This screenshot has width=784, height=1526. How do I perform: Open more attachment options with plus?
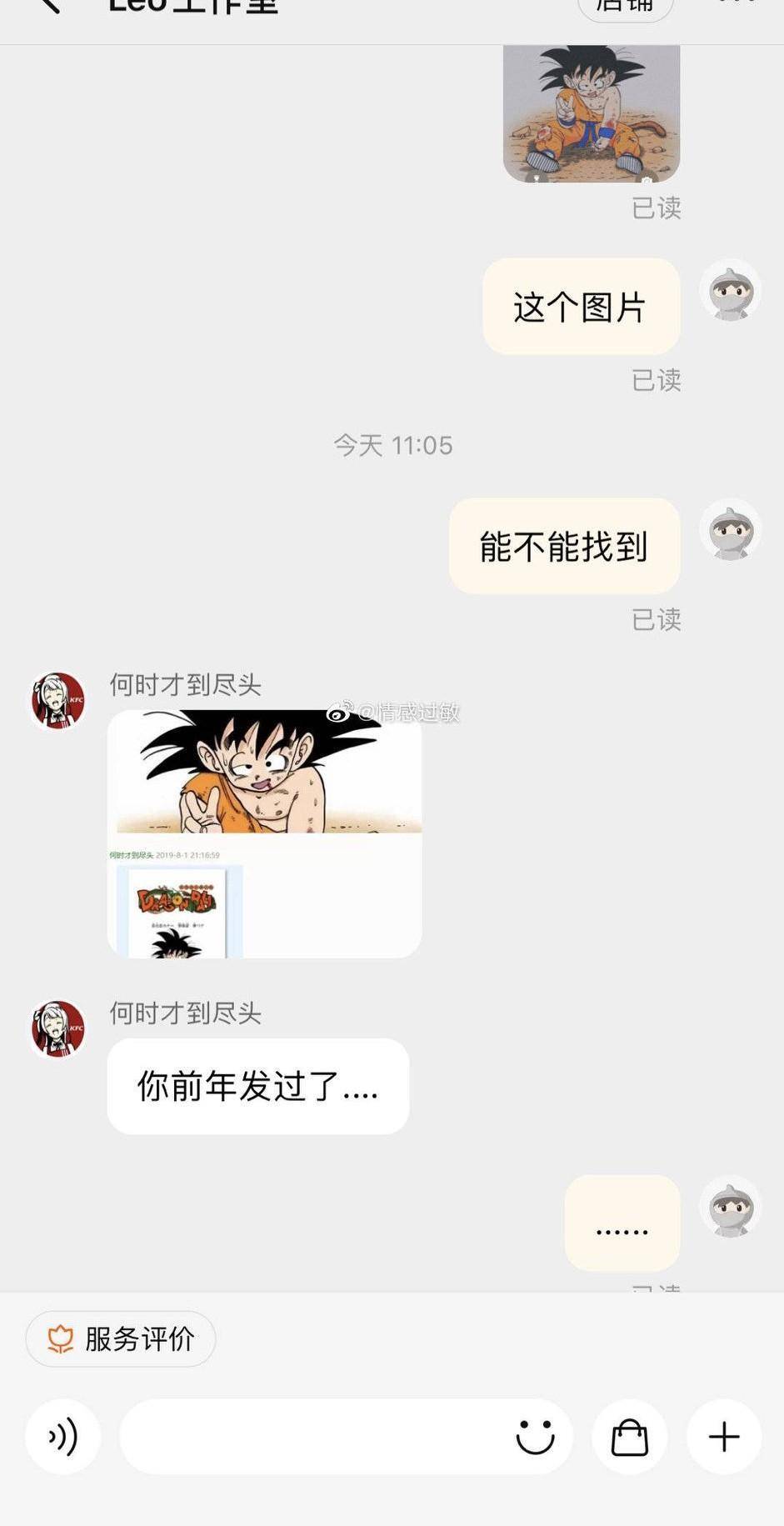724,1437
